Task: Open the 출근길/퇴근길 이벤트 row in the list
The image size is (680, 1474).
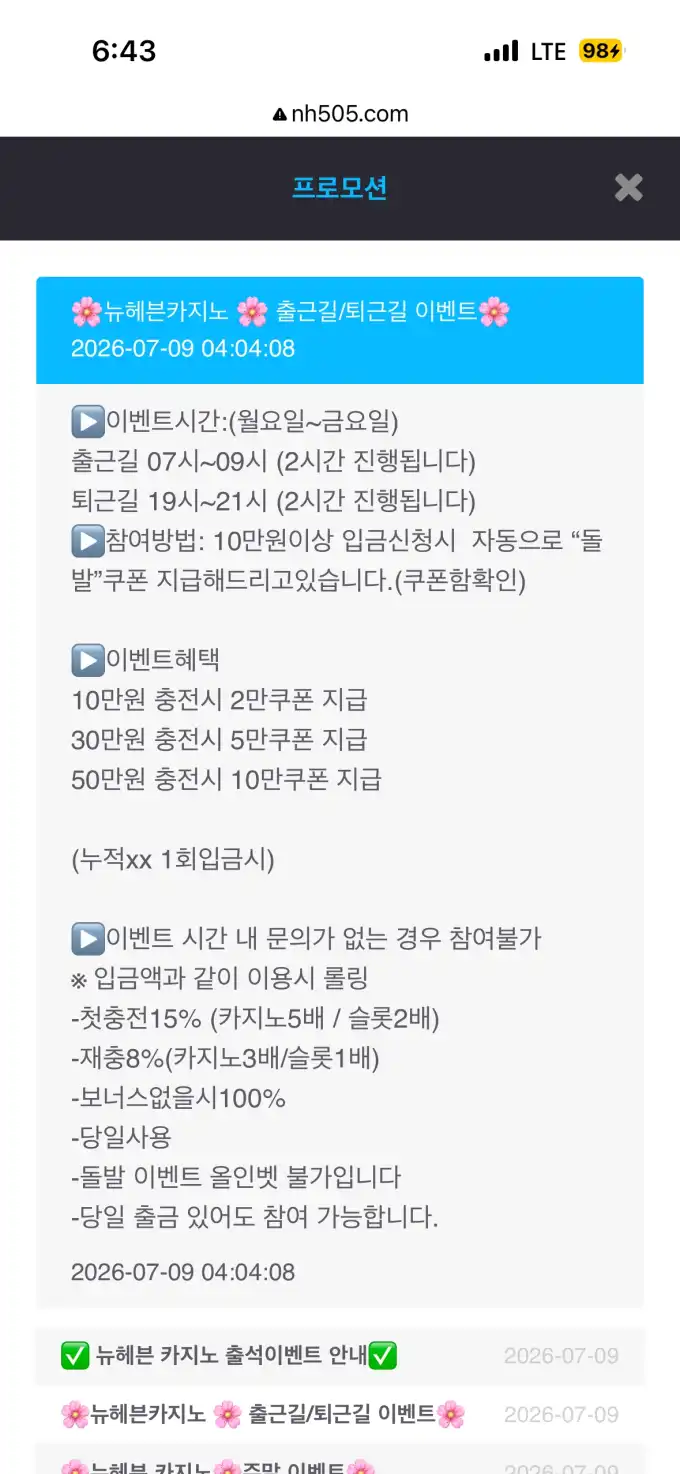Action: click(x=340, y=1414)
